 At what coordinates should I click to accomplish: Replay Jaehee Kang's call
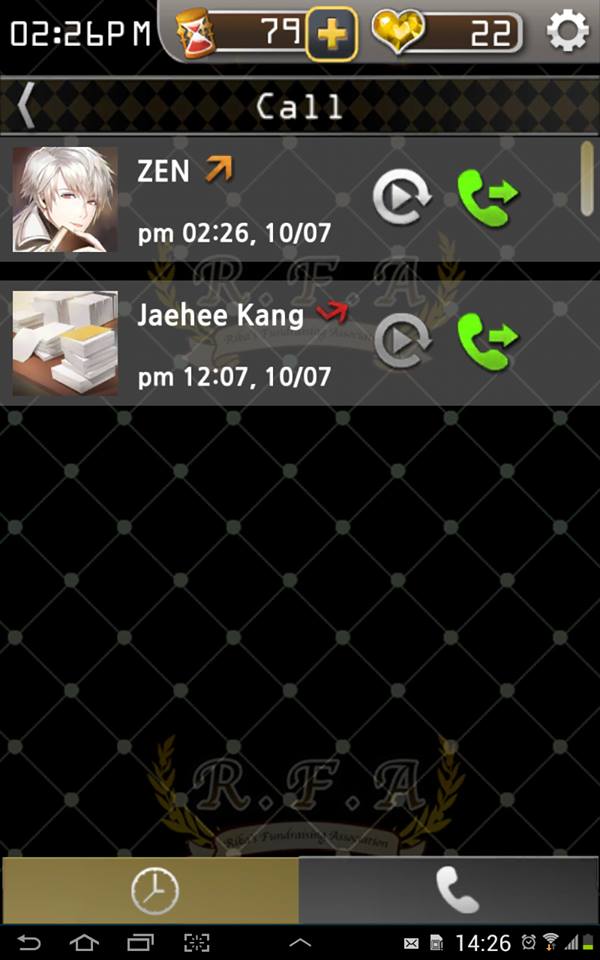(402, 341)
